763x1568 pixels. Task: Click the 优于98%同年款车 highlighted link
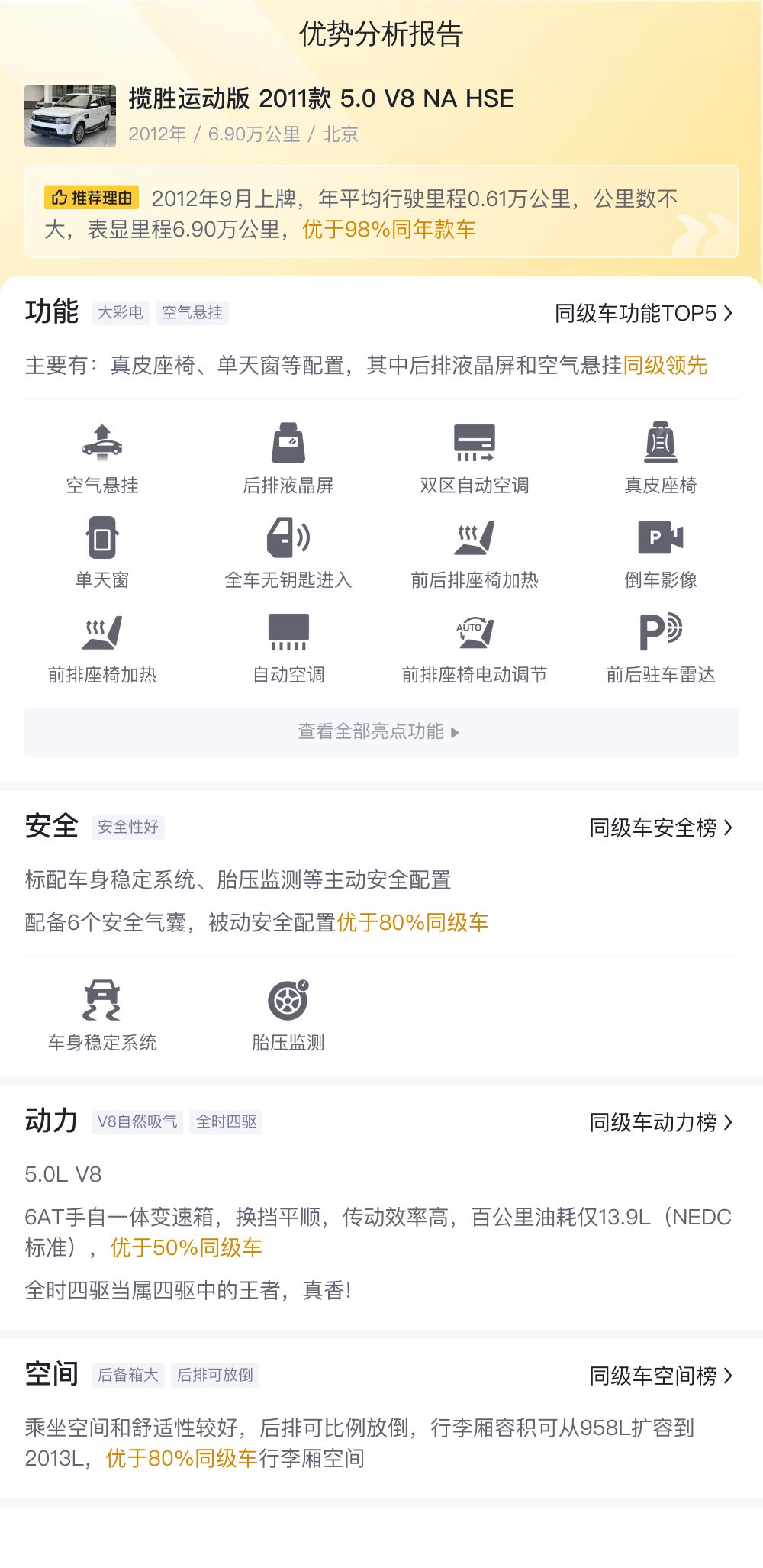coord(391,229)
